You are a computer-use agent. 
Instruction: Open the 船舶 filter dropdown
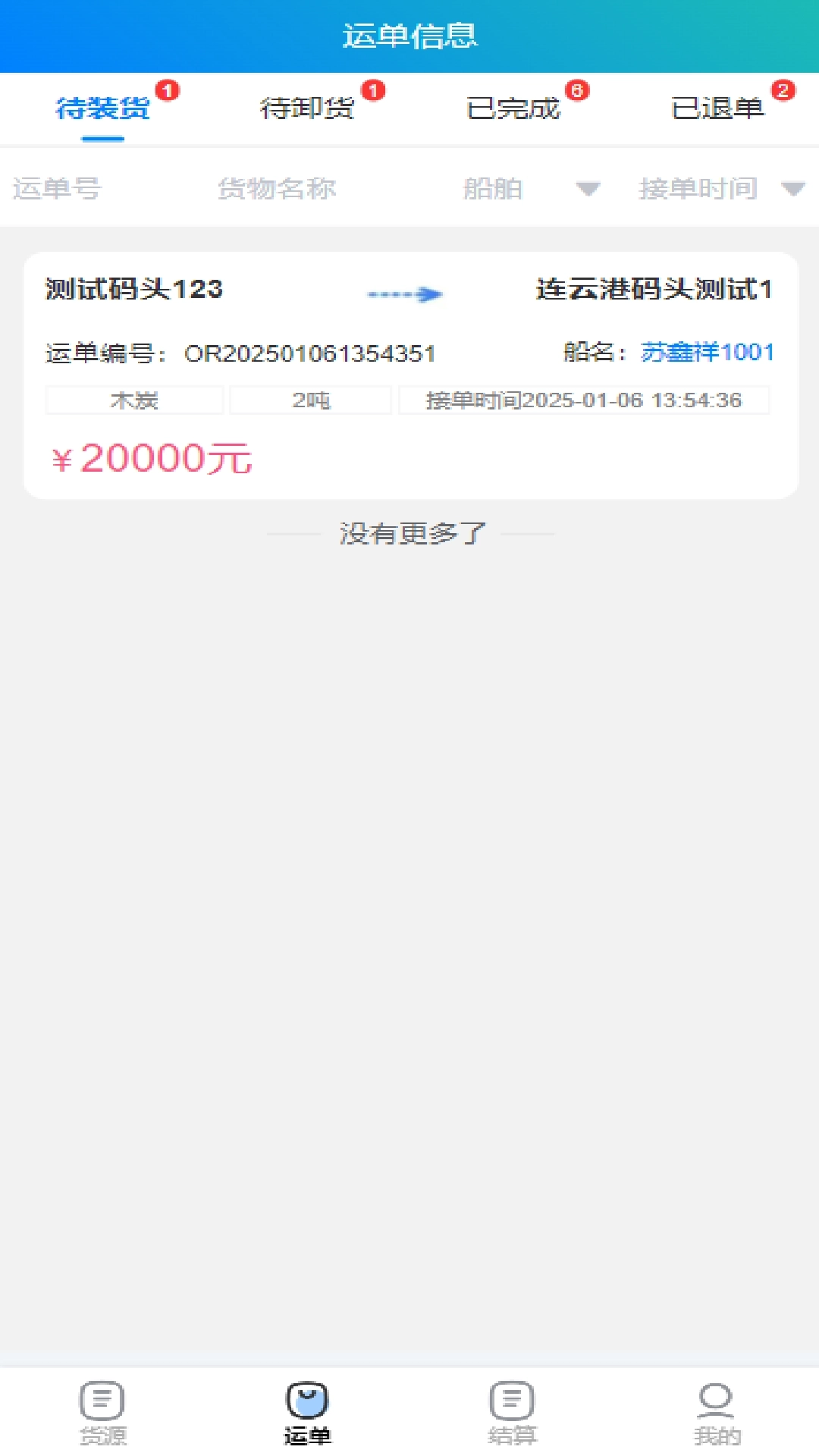click(495, 190)
